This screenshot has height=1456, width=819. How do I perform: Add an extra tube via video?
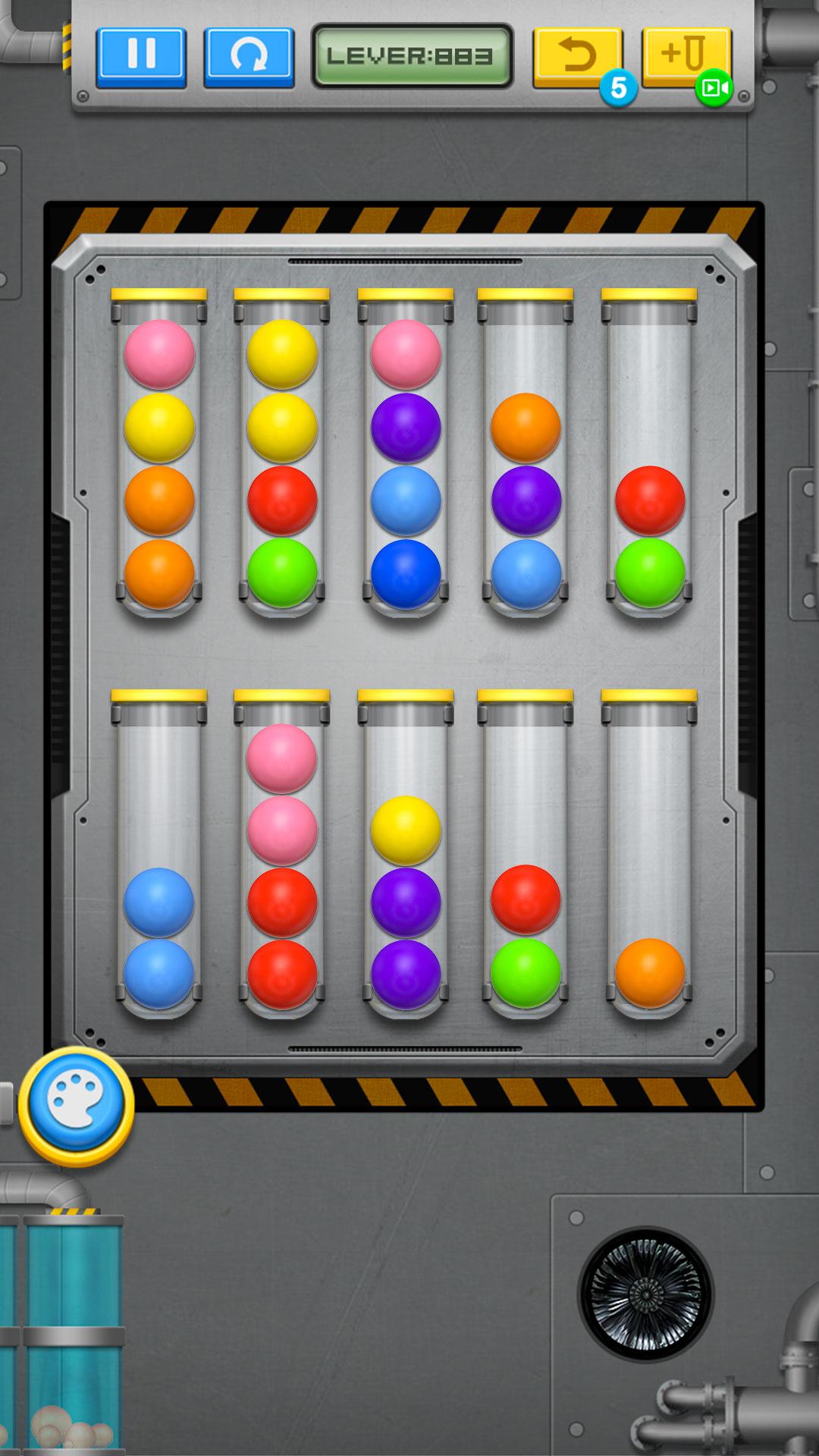coord(686,57)
